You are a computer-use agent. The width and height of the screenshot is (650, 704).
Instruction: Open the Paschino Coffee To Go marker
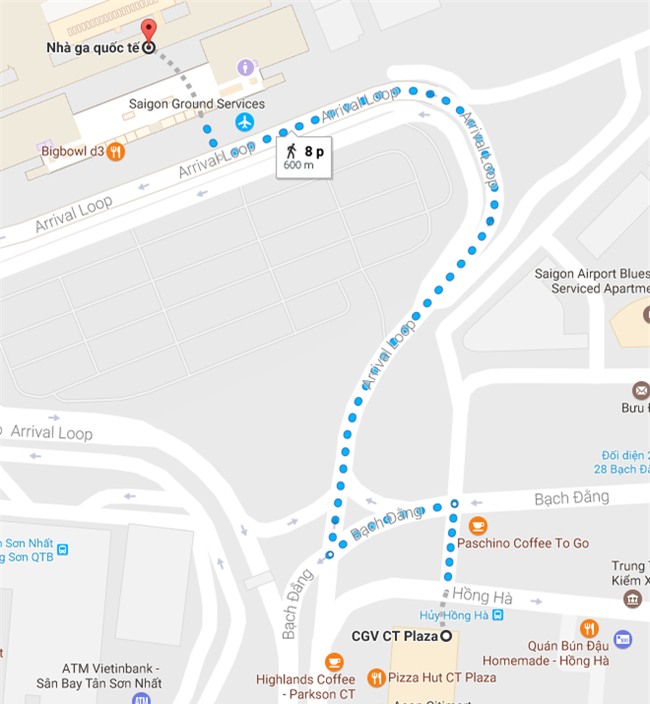click(x=478, y=525)
